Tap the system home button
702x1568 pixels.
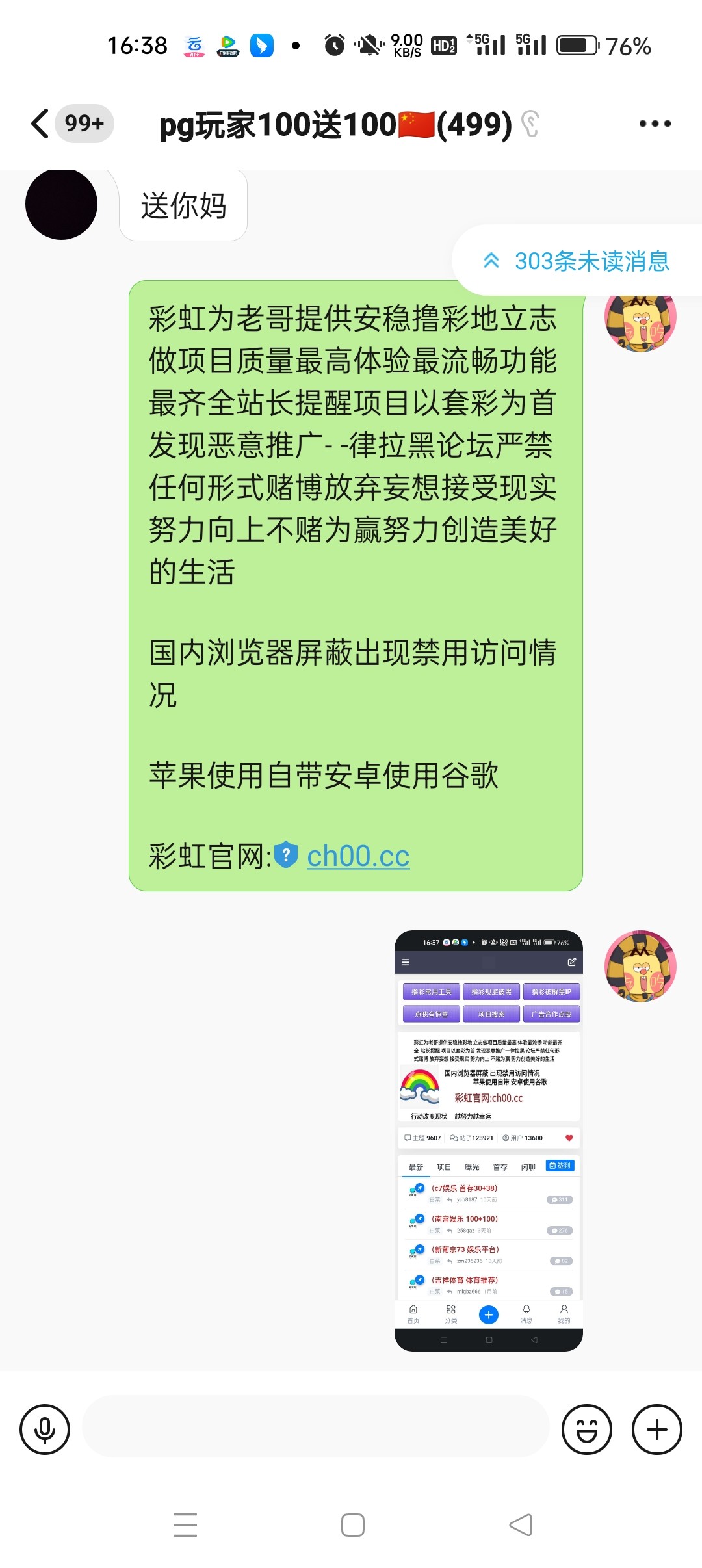pyautogui.click(x=352, y=1524)
